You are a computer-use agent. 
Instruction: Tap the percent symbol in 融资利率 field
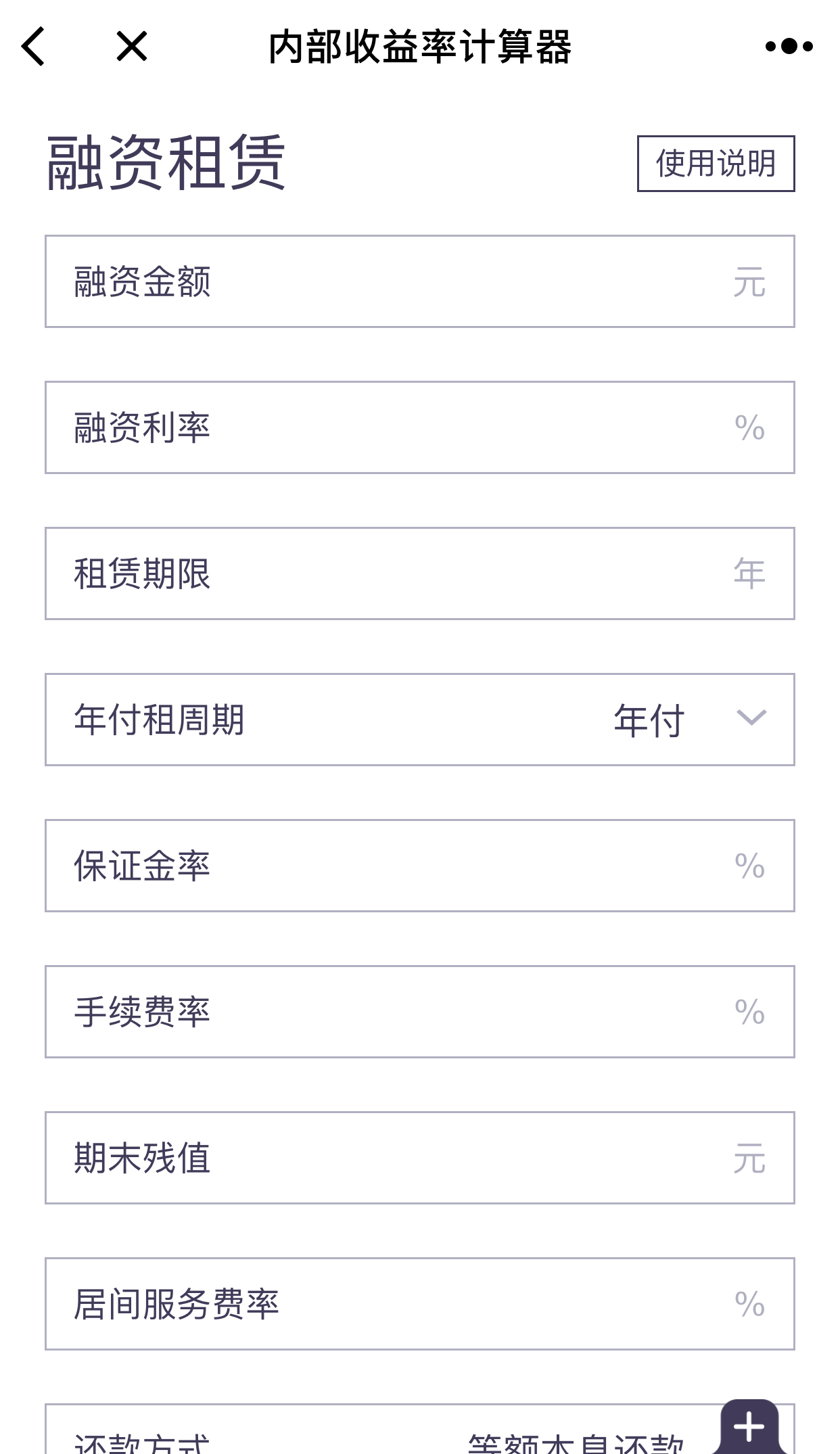748,427
